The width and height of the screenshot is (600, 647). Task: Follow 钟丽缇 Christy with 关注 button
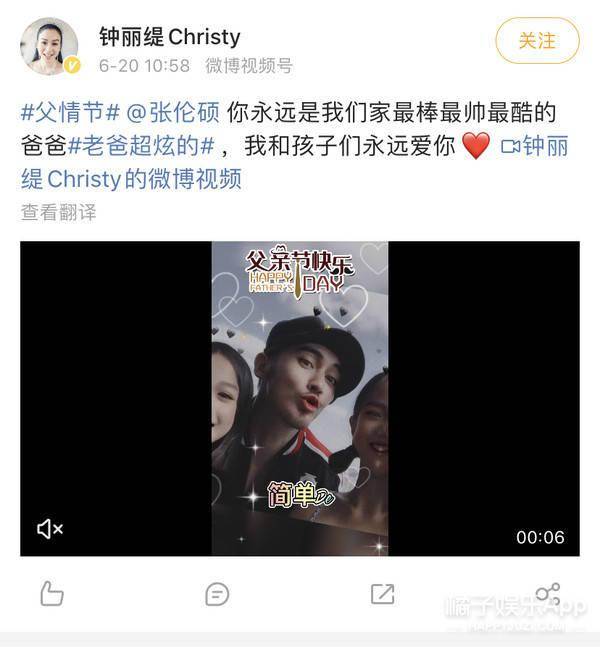[x=537, y=41]
